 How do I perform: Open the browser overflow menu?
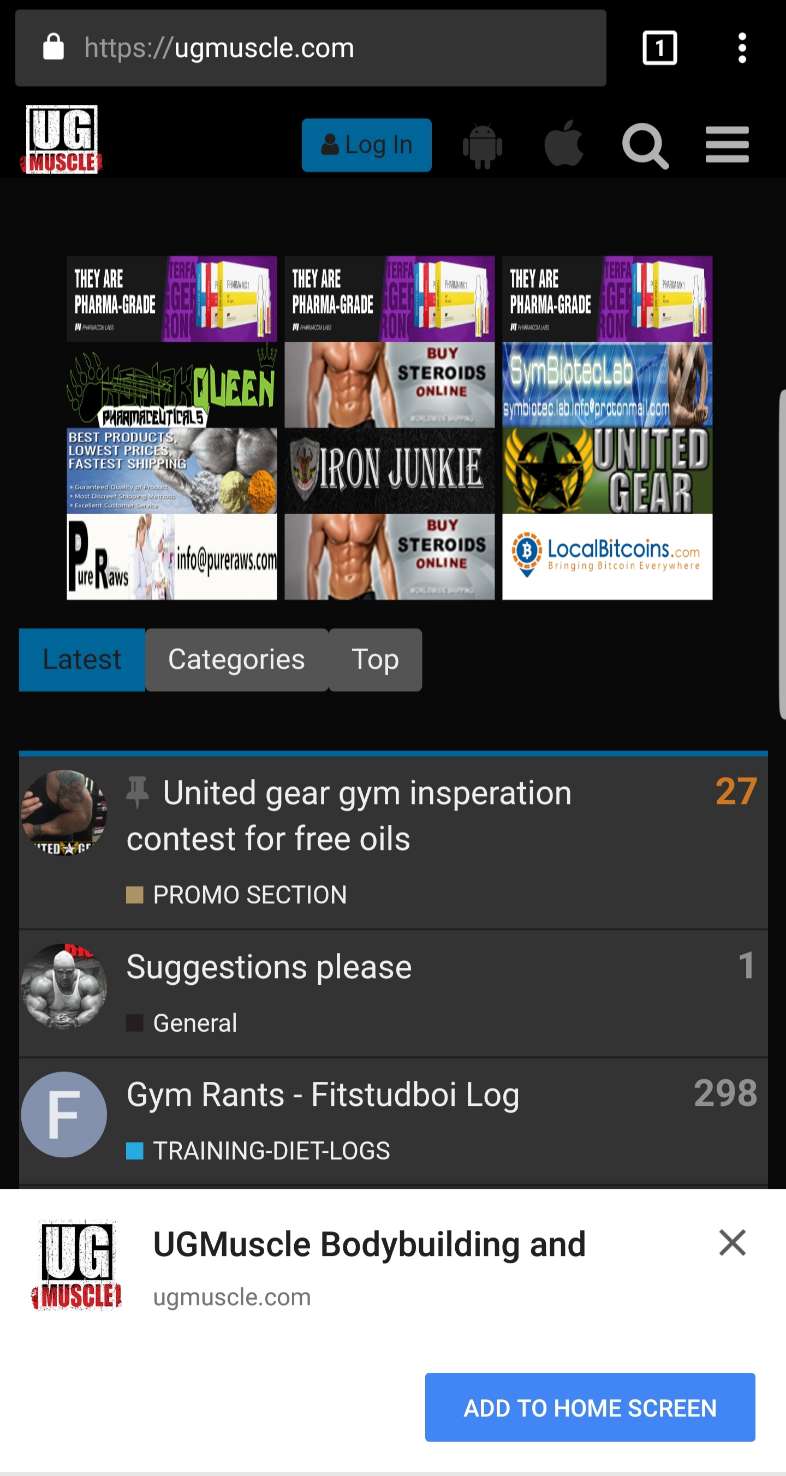click(741, 48)
